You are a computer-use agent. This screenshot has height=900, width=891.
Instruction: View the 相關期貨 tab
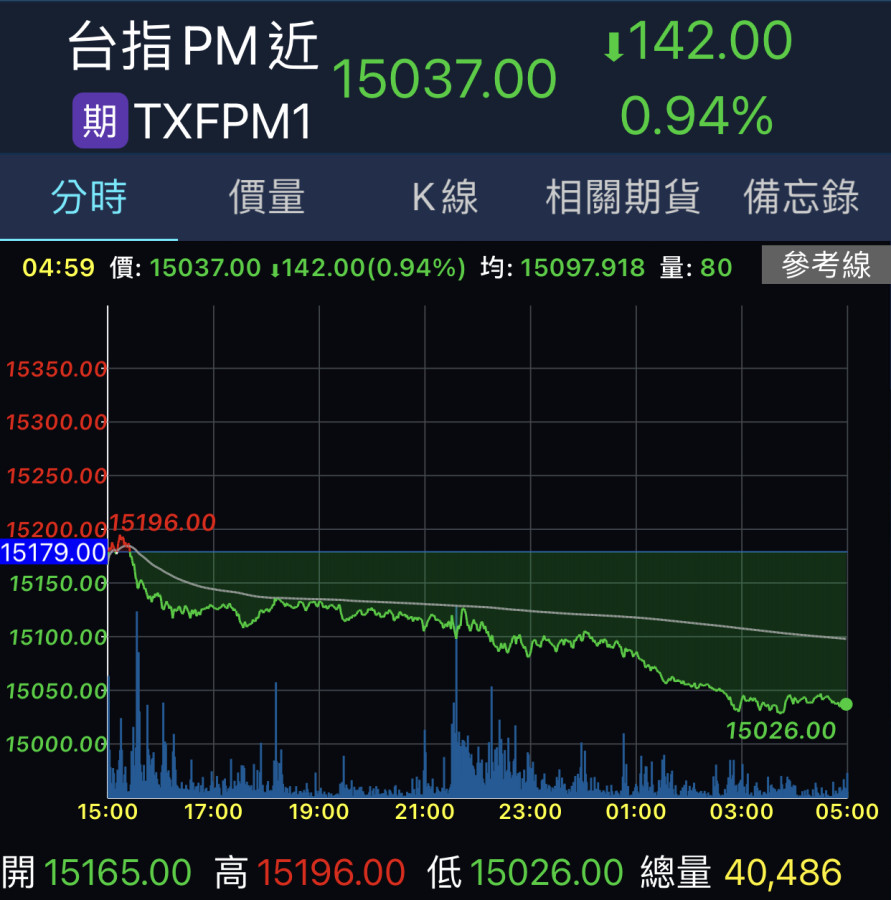click(622, 198)
